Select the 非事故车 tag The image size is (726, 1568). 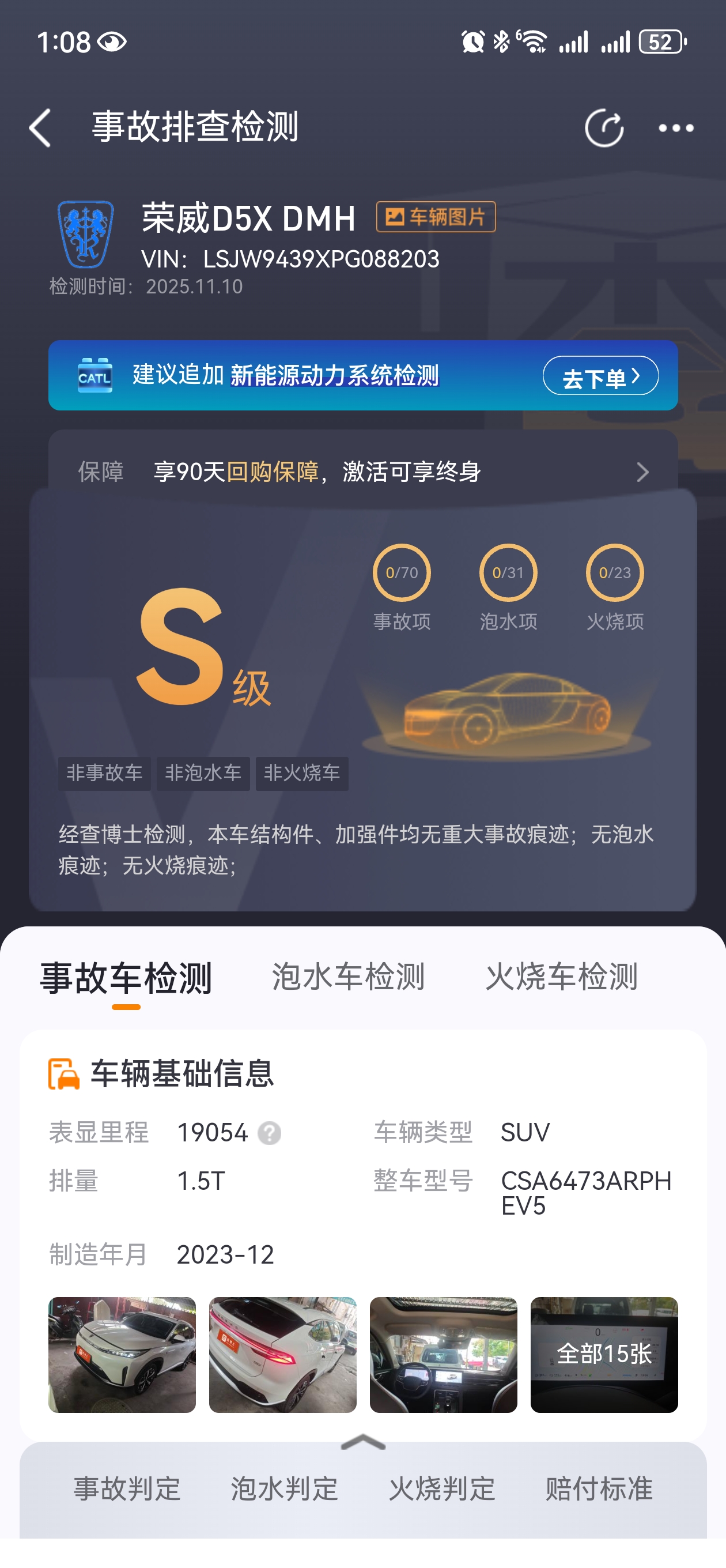point(104,773)
